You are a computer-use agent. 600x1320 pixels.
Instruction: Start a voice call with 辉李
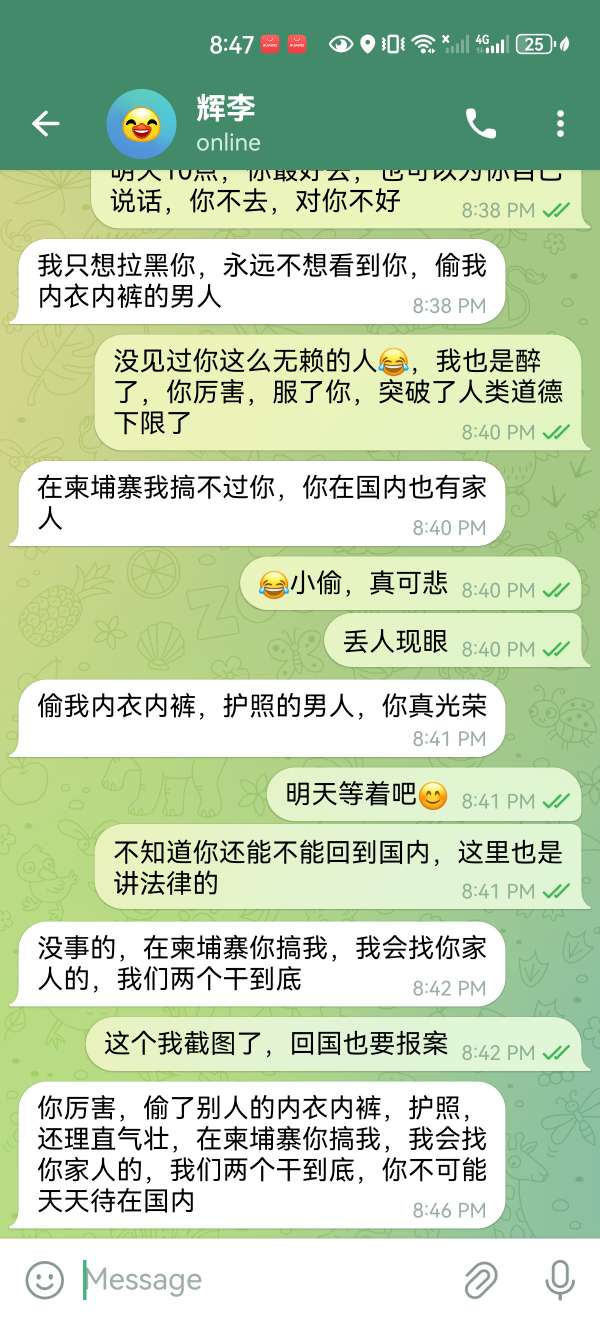point(480,124)
